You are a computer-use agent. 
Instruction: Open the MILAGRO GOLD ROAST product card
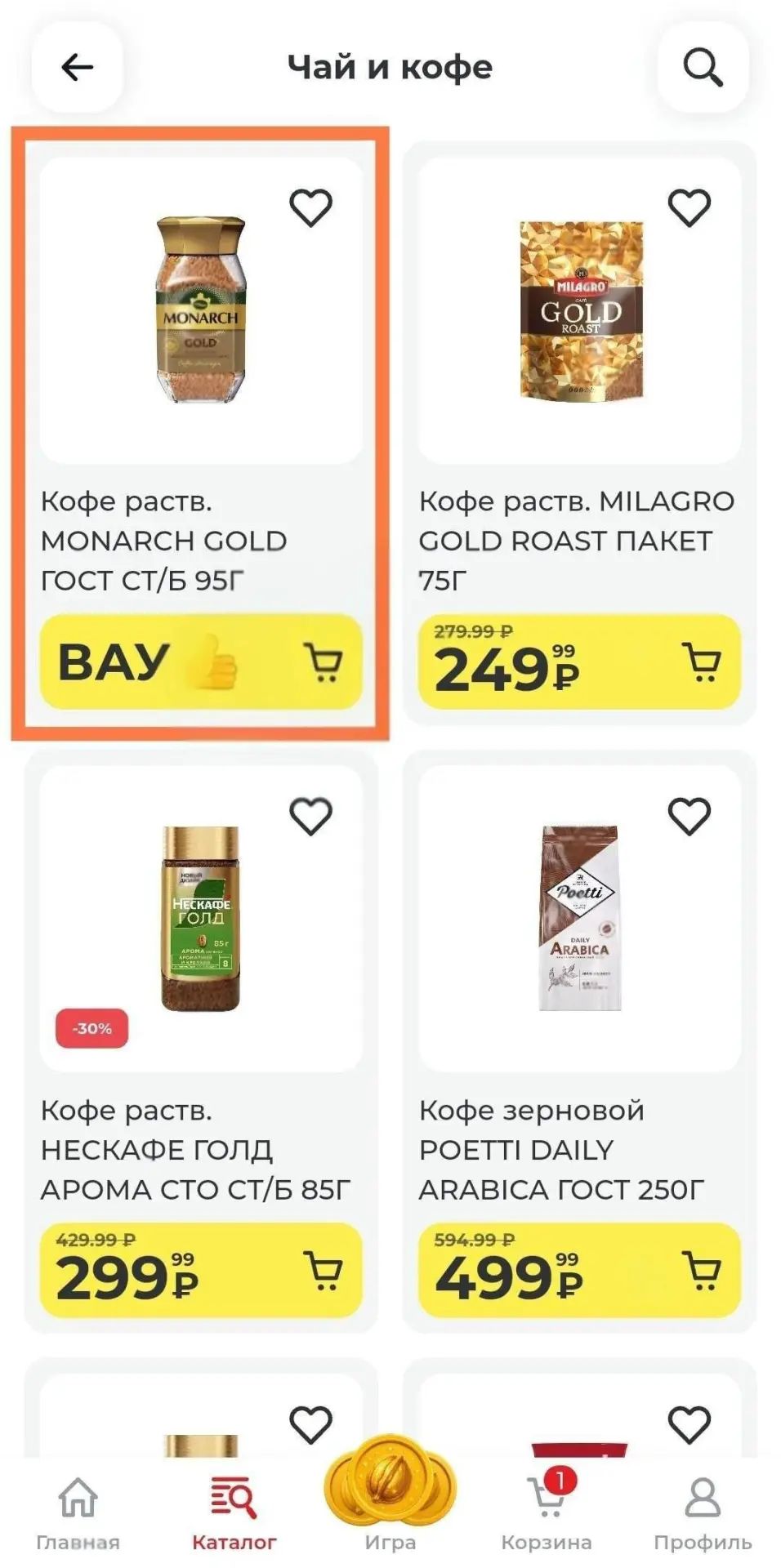[x=579, y=310]
